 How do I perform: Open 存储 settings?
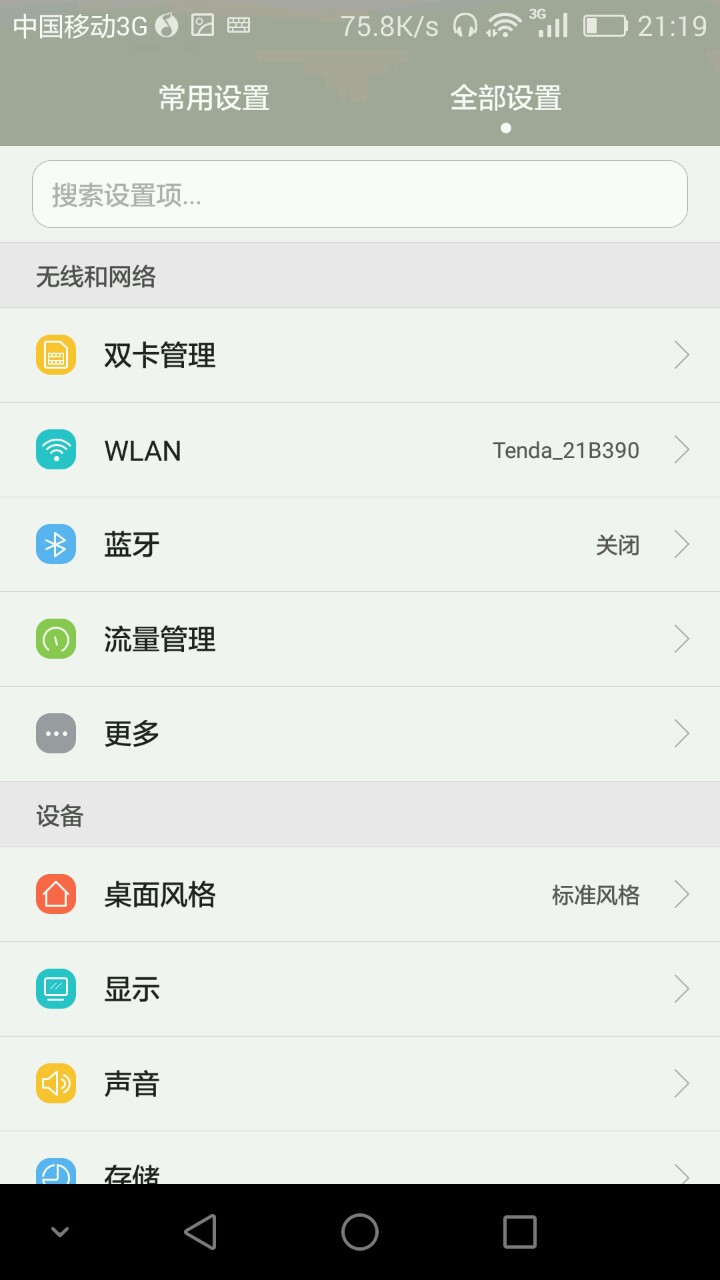pos(360,1158)
